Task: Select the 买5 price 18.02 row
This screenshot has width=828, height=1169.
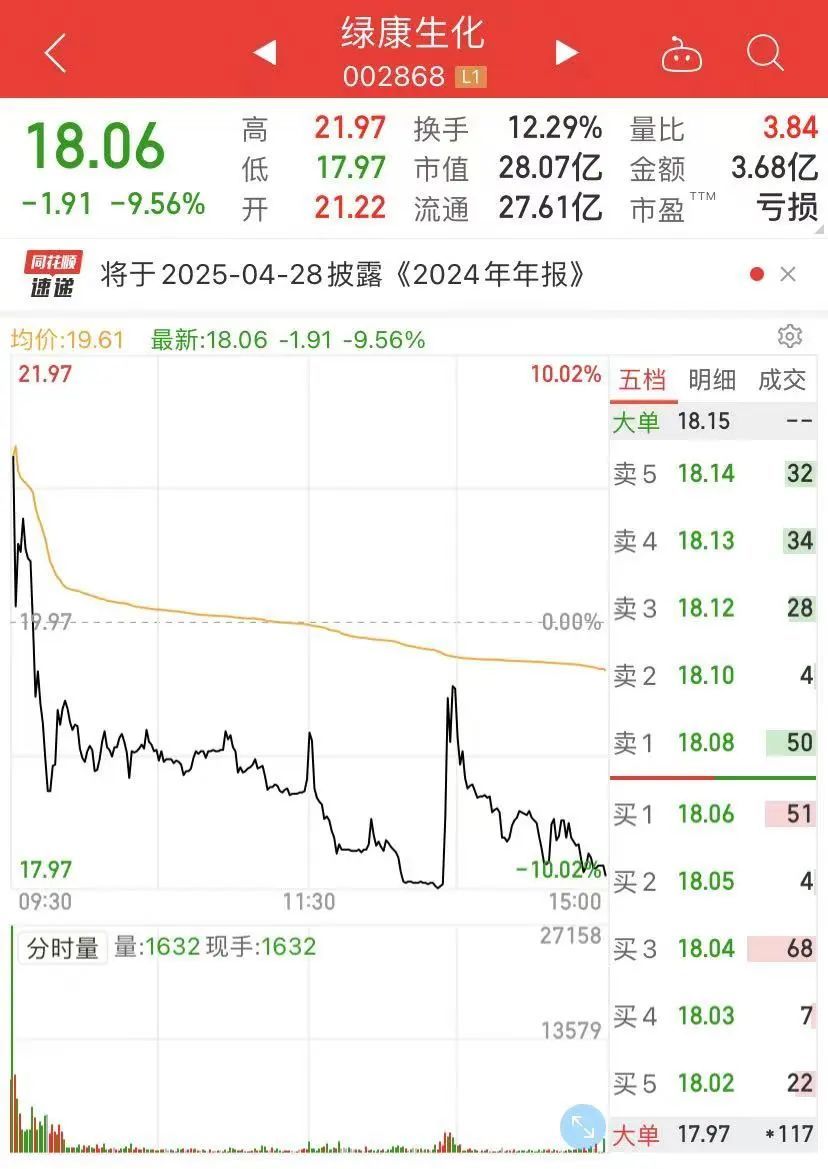Action: (712, 1083)
